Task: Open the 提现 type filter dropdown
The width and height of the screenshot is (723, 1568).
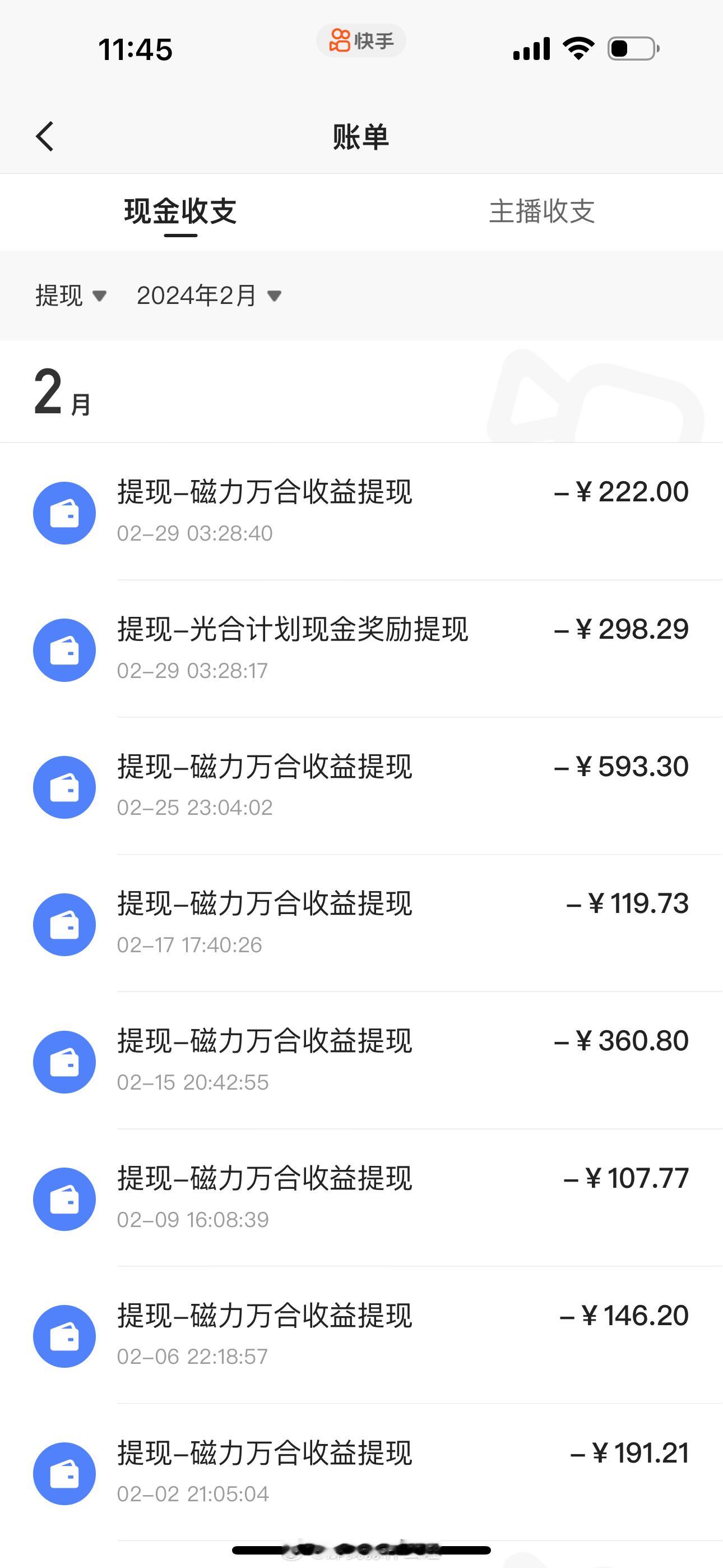Action: [71, 296]
